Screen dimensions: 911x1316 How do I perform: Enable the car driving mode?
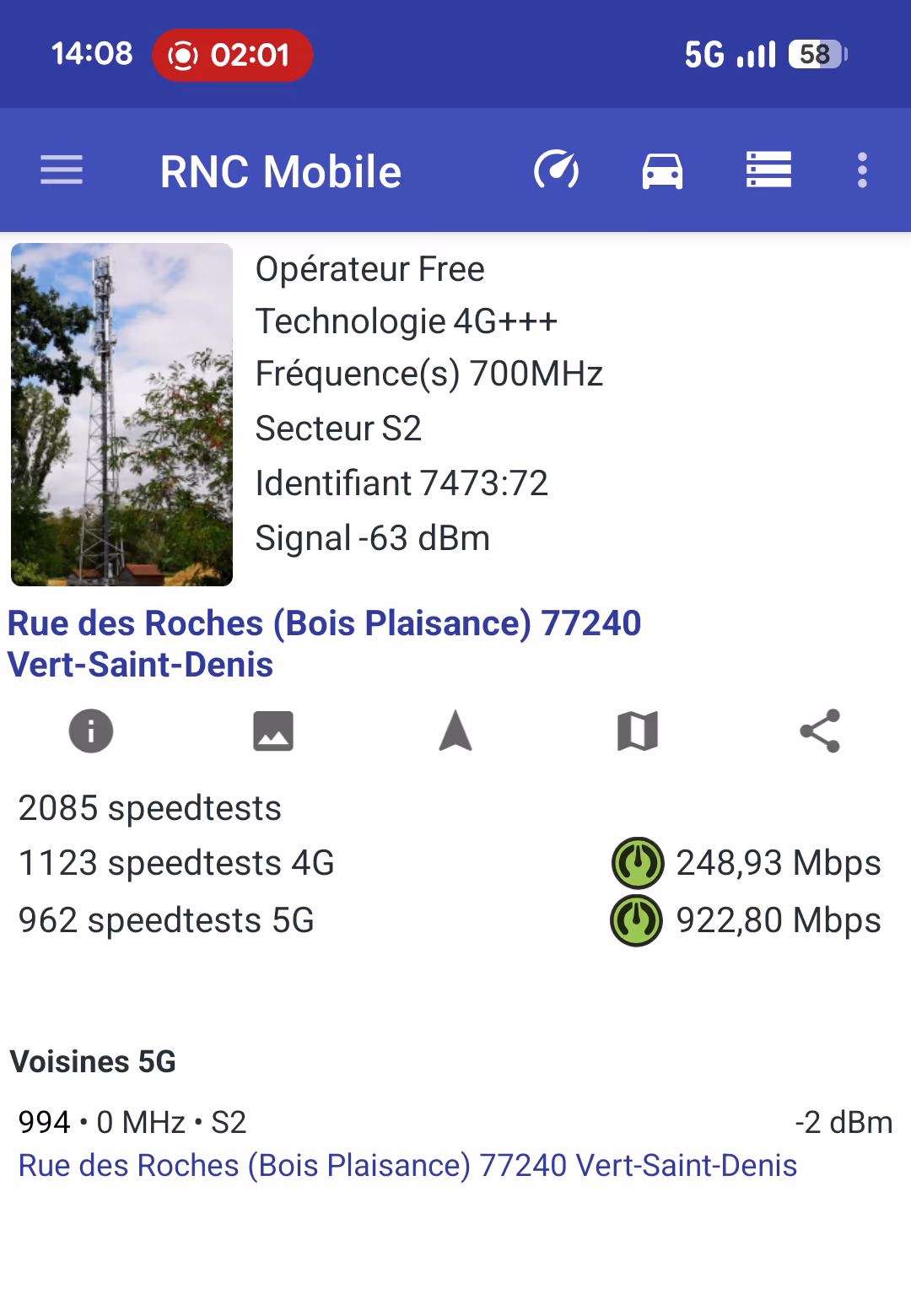click(662, 170)
